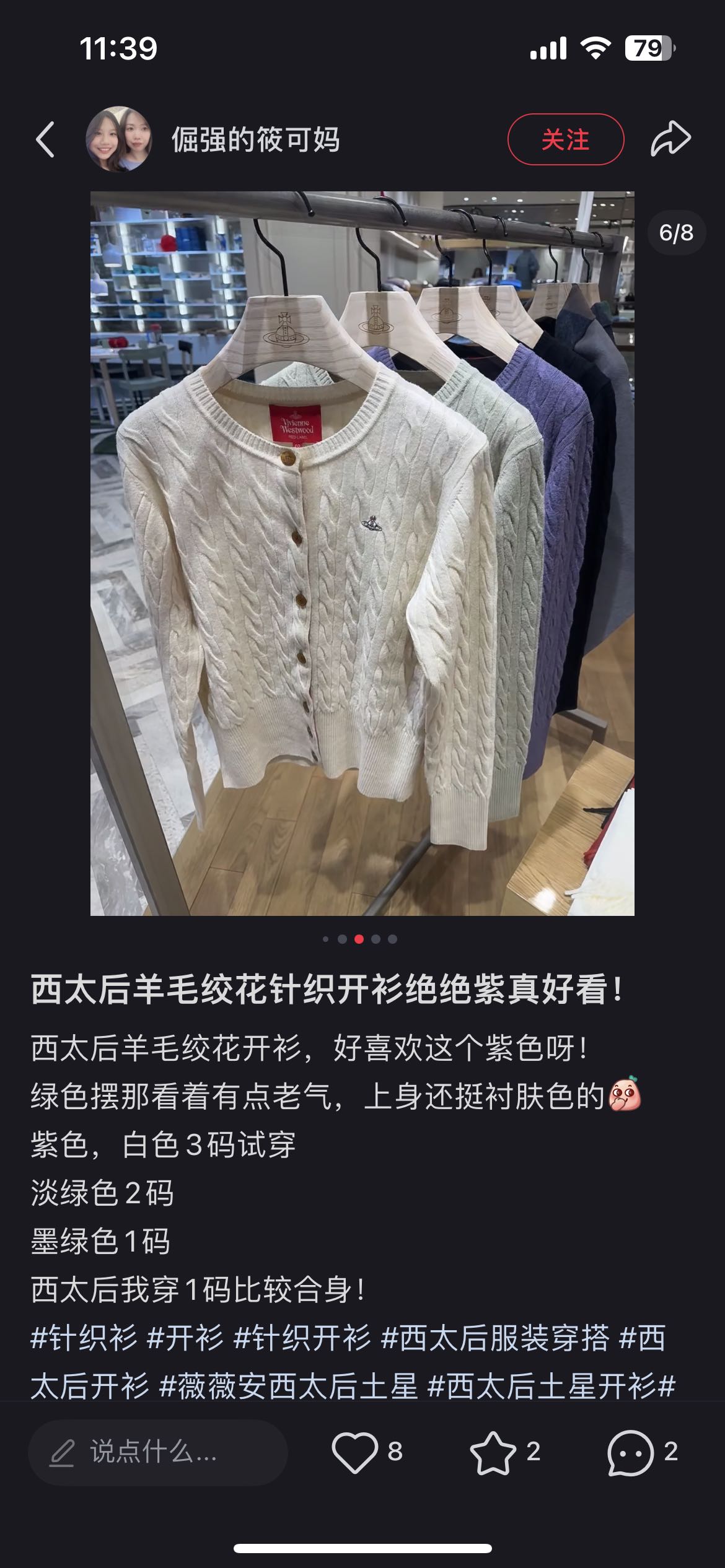Open the author name 倔强的筱可妈
The height and width of the screenshot is (1568, 725).
point(255,139)
